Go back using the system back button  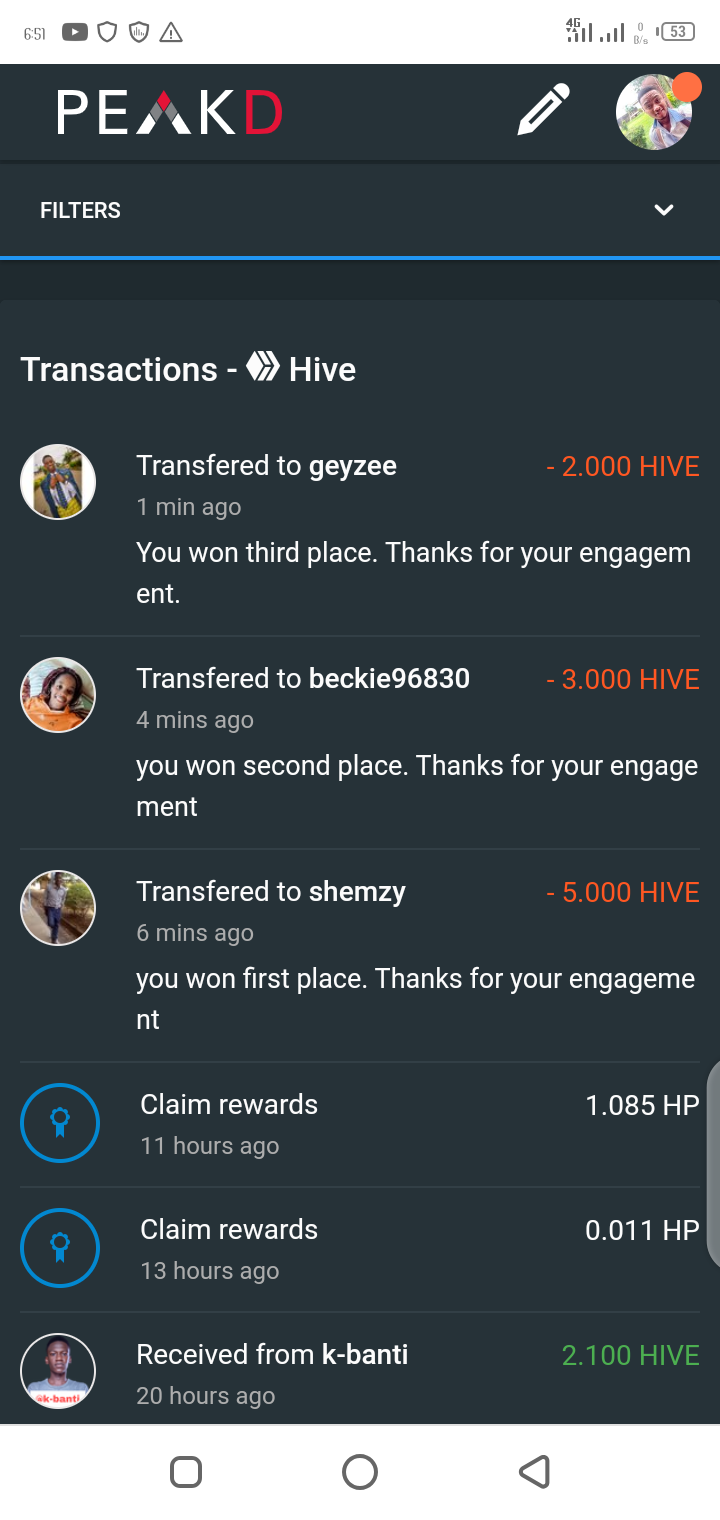(x=534, y=1472)
